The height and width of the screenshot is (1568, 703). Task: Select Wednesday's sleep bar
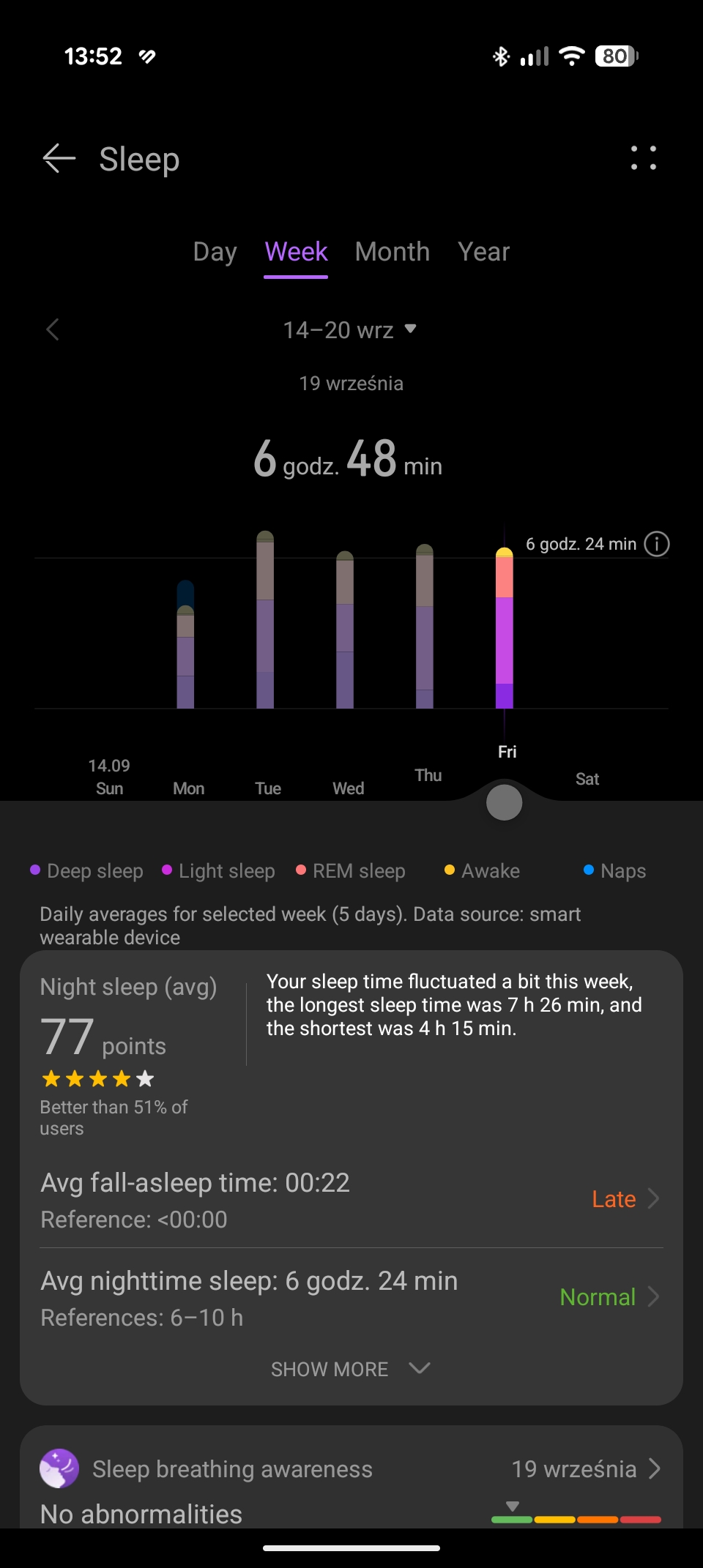pyautogui.click(x=345, y=630)
